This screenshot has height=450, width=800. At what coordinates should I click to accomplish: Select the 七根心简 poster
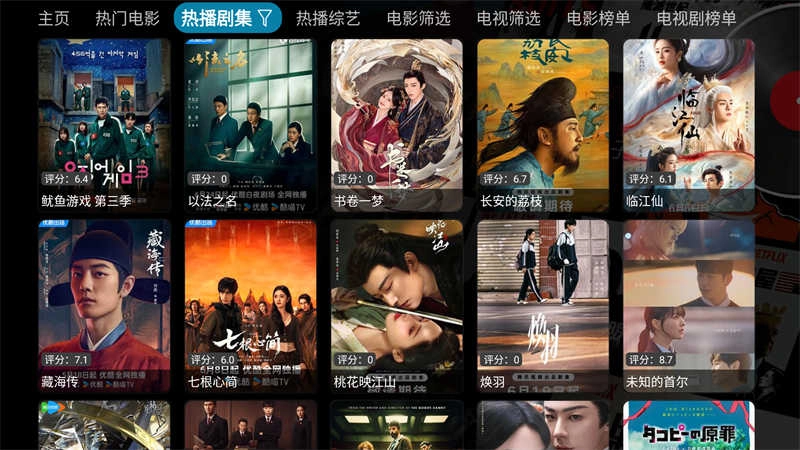[x=250, y=306]
